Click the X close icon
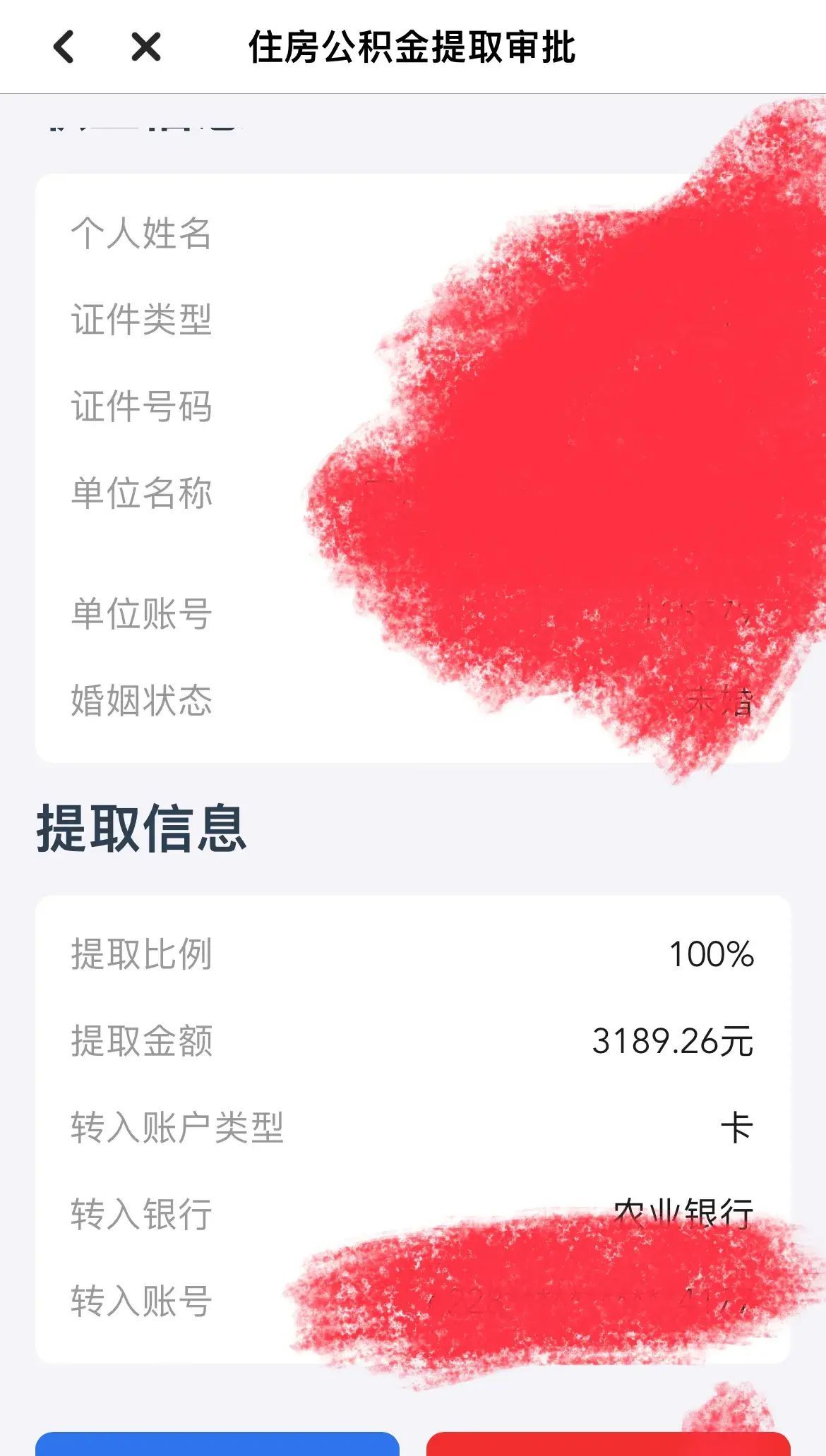 145,49
